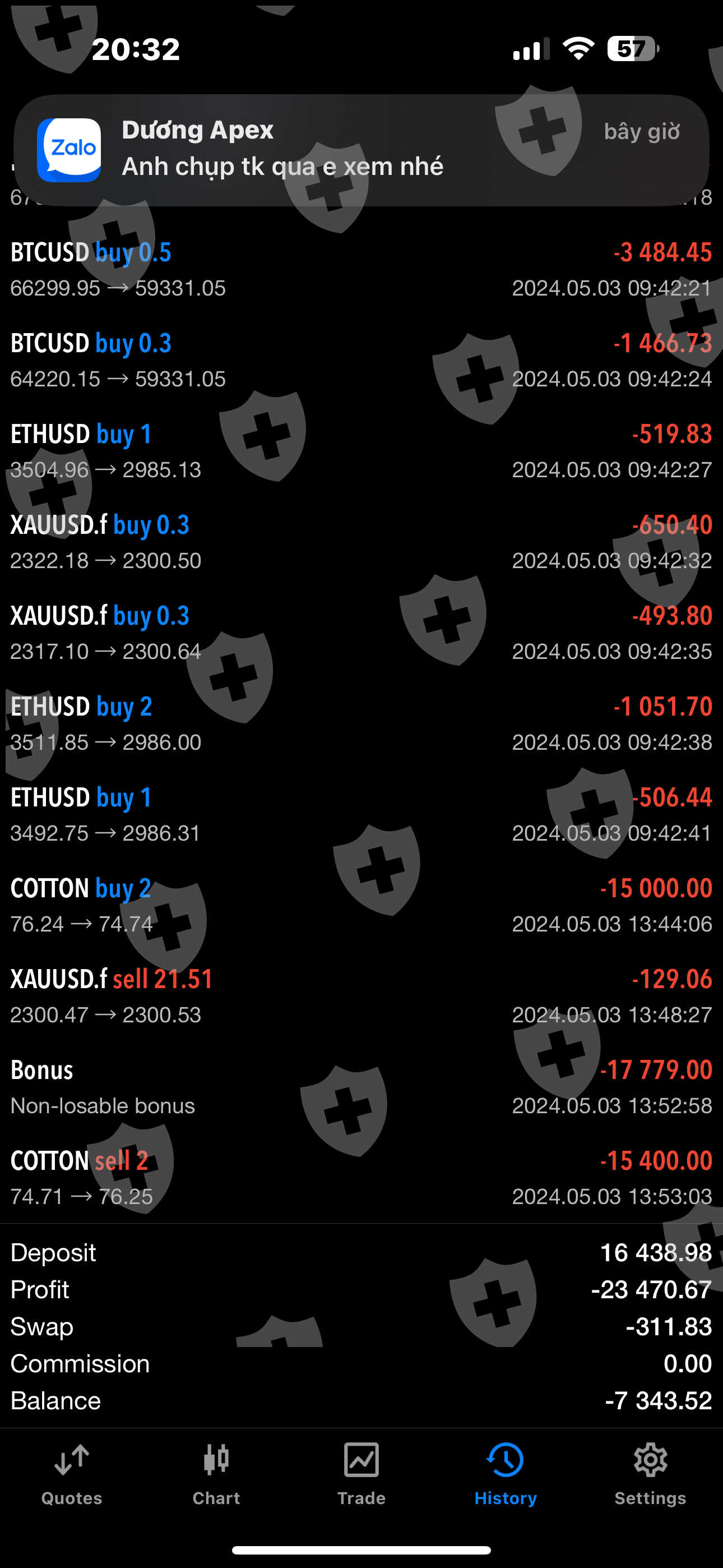Expand the COTTON sell 2 deal

(361, 1178)
